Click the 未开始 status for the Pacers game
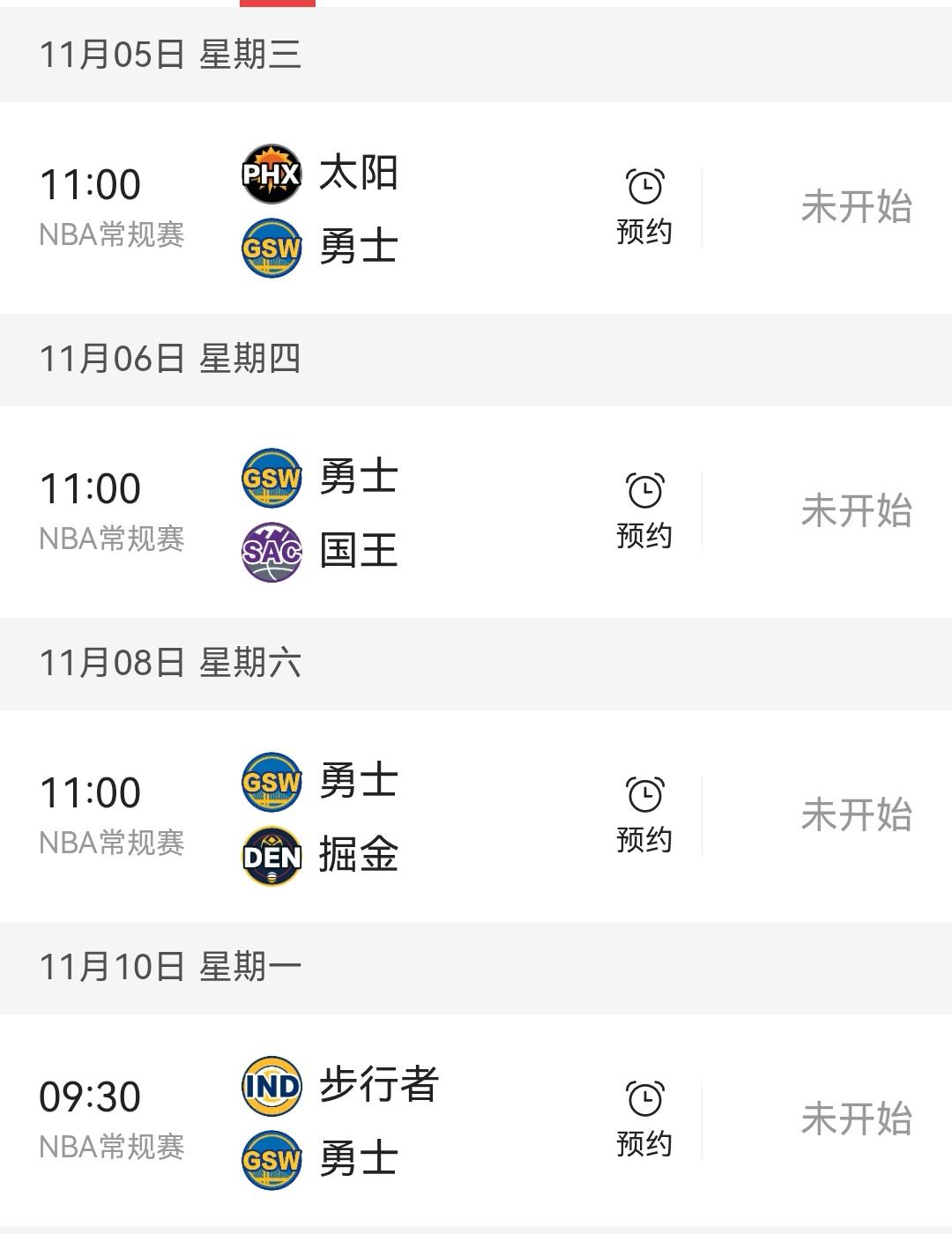The width and height of the screenshot is (952, 1234). (858, 1119)
